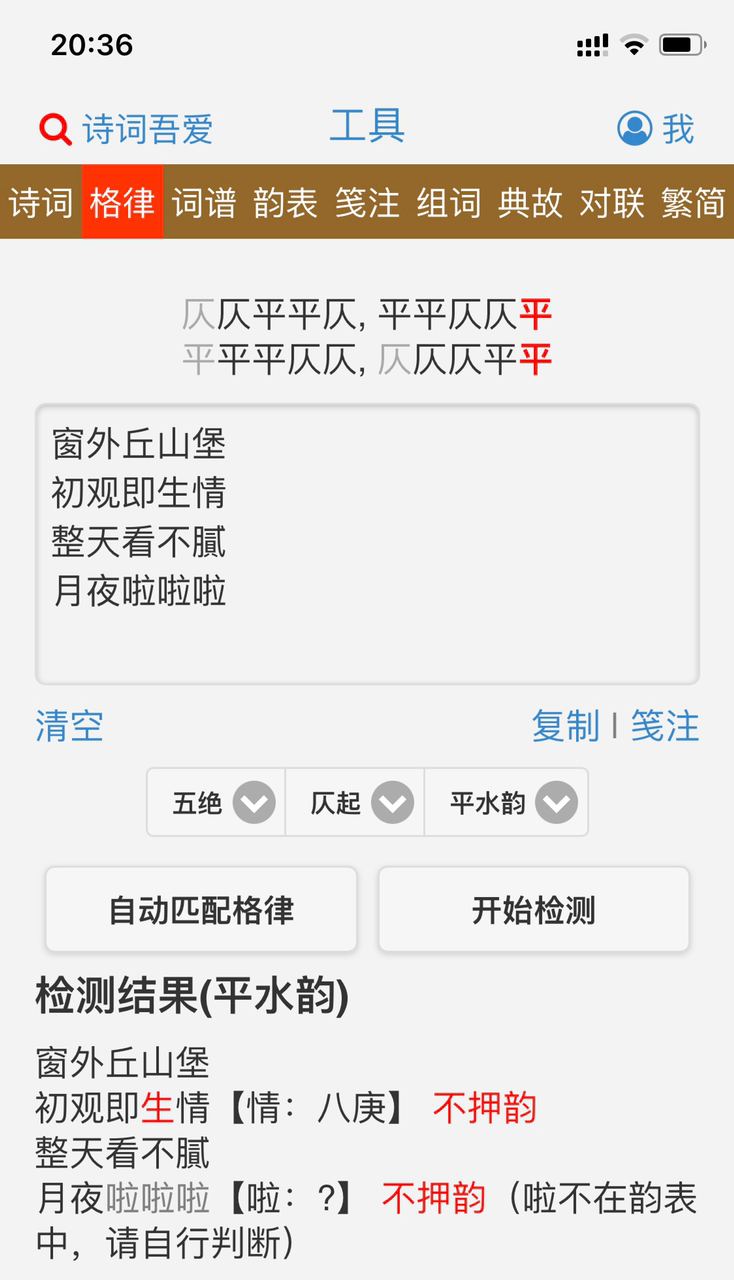The image size is (734, 1280).
Task: Start checking with 开始检测
Action: pos(533,910)
